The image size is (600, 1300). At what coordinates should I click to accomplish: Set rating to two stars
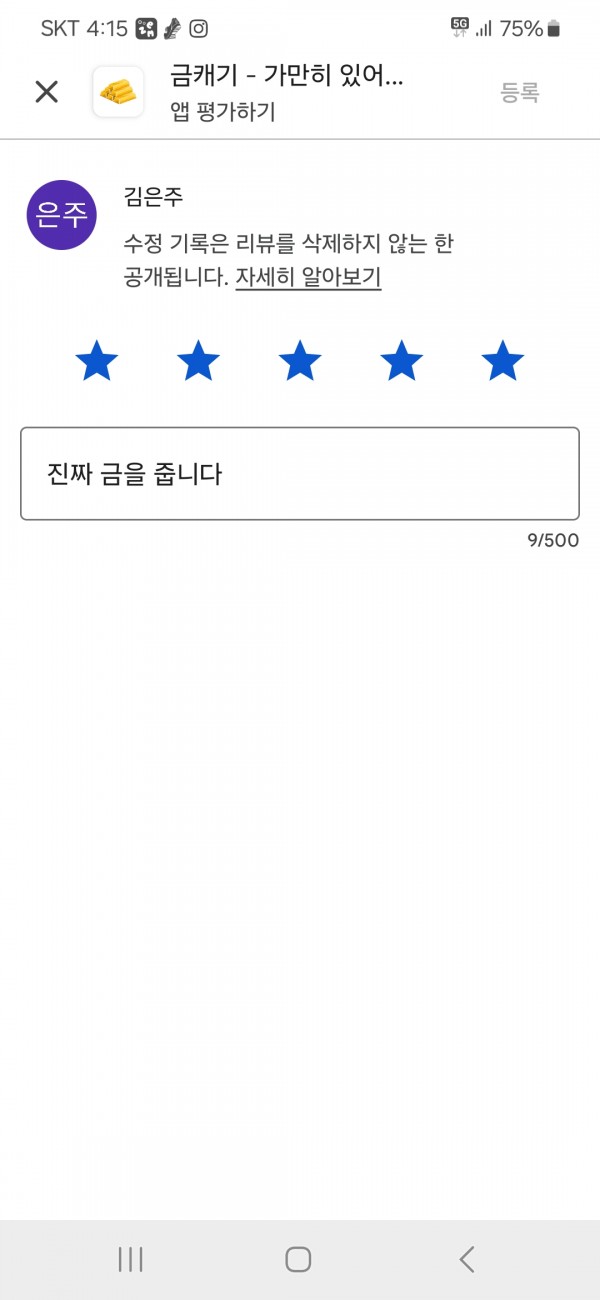198,361
